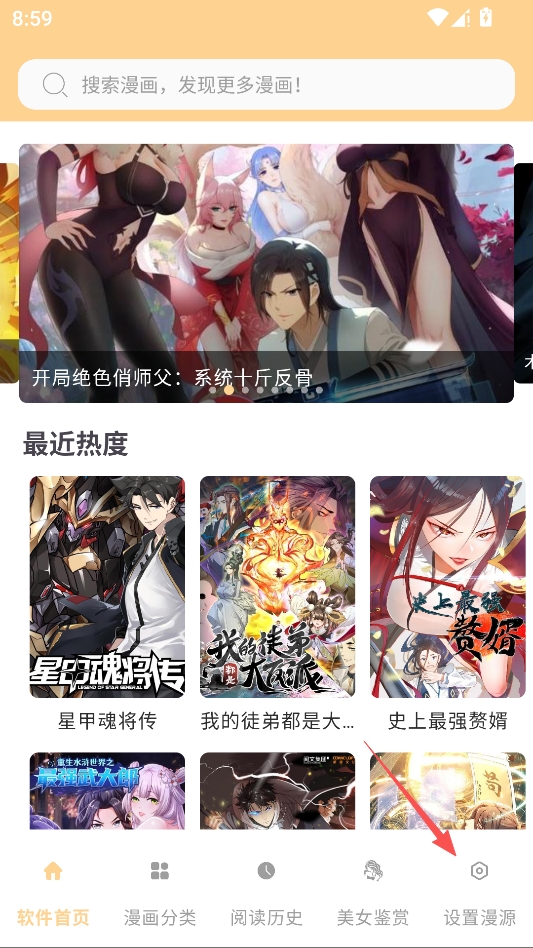533x948 pixels.
Task: Open the manga search box
Action: [x=266, y=85]
